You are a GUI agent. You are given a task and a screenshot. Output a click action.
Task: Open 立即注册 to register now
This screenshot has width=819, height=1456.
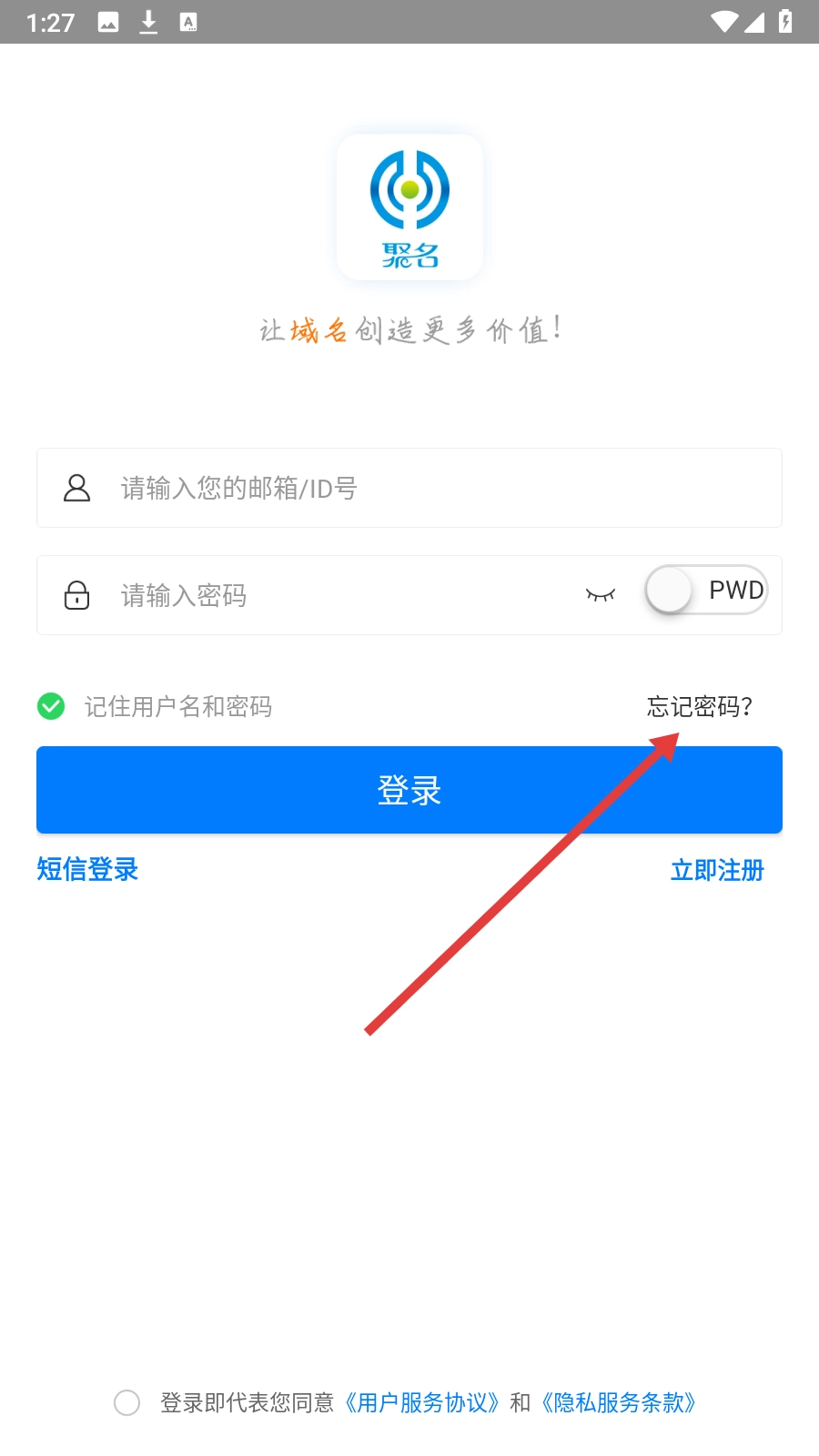(717, 870)
